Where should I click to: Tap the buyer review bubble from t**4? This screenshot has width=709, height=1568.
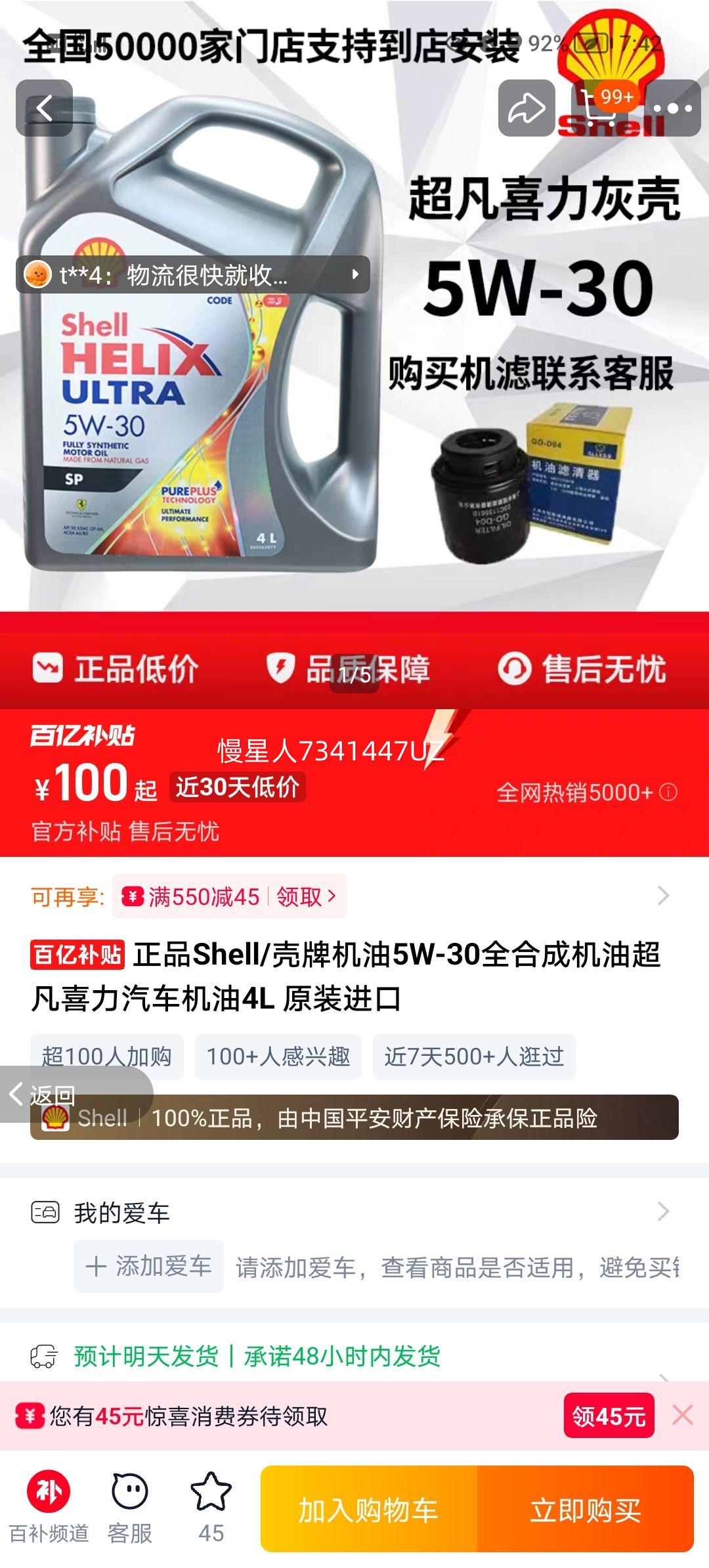[190, 274]
